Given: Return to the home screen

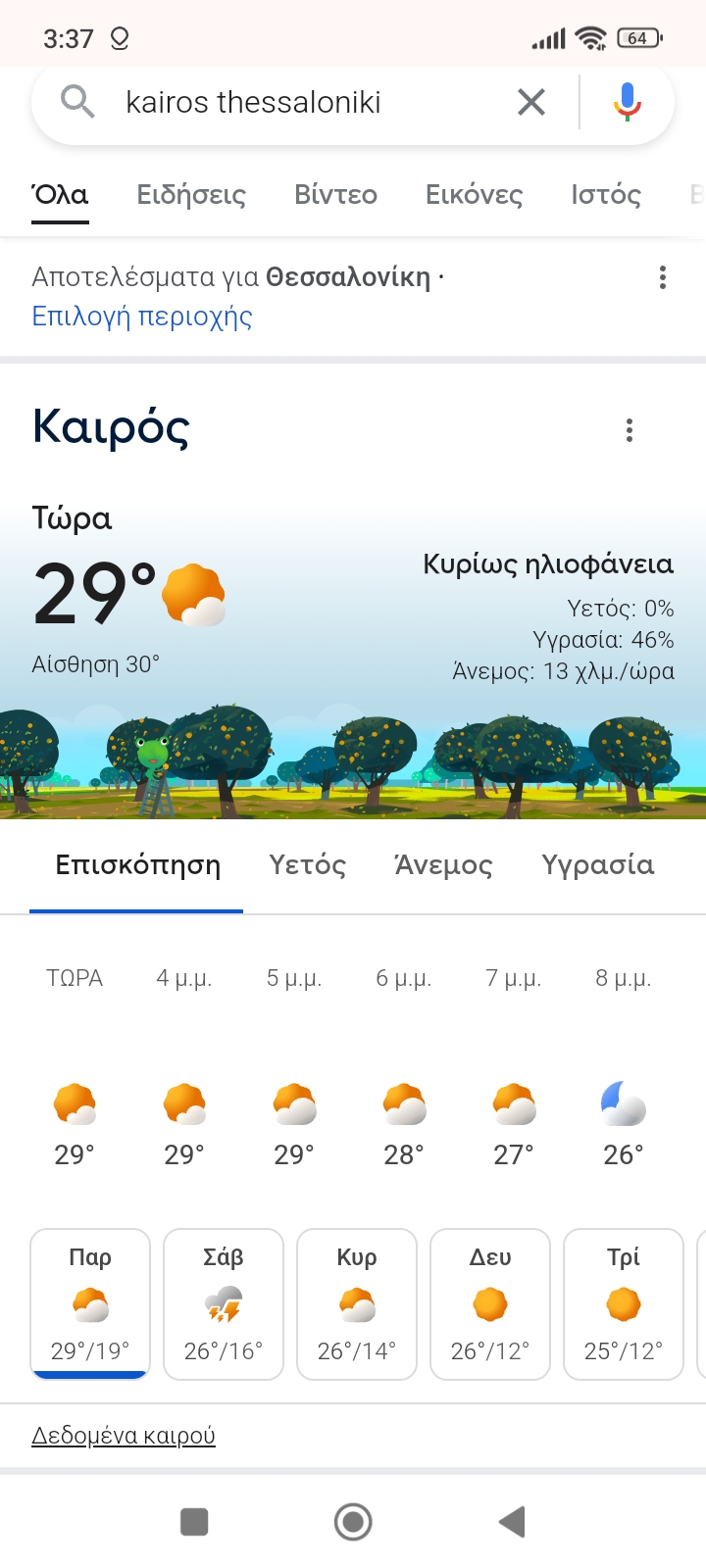Looking at the screenshot, I should point(353,1522).
